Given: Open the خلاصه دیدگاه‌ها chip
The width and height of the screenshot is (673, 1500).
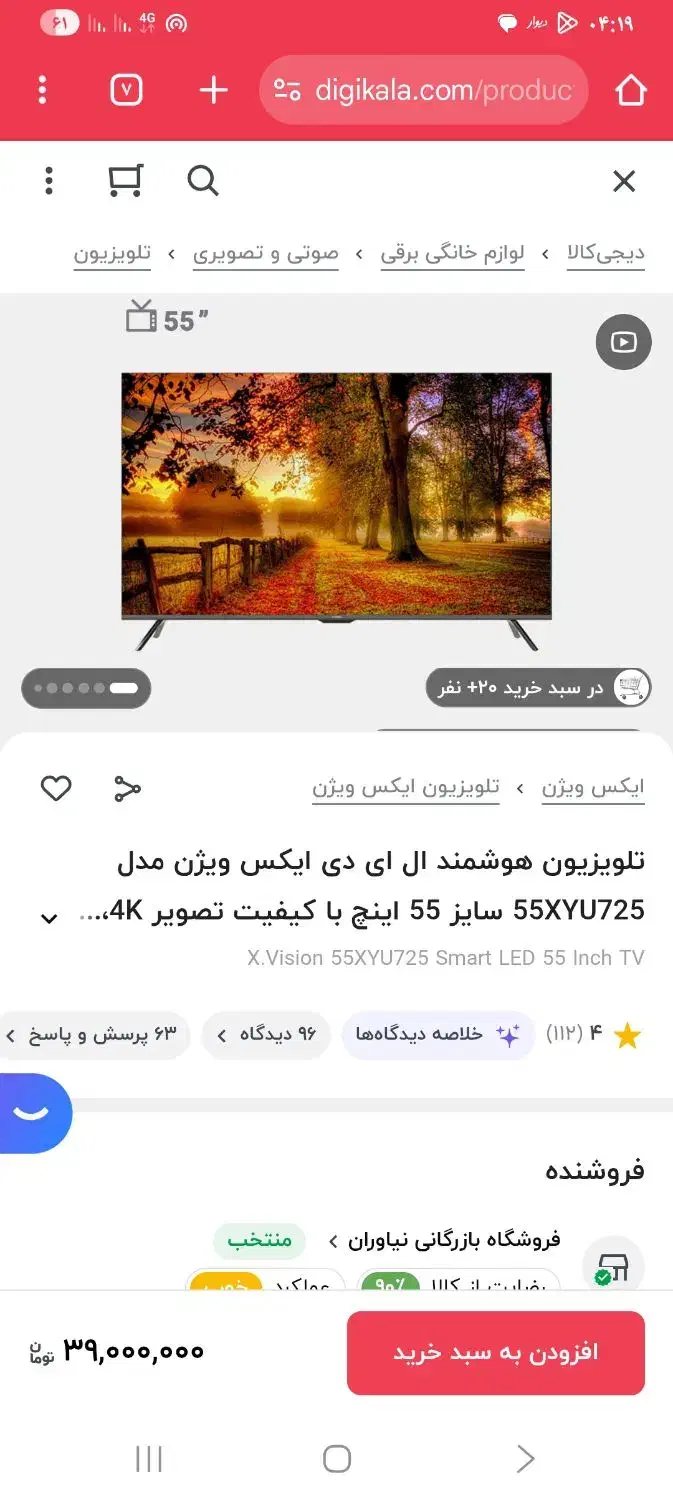Looking at the screenshot, I should [438, 1034].
